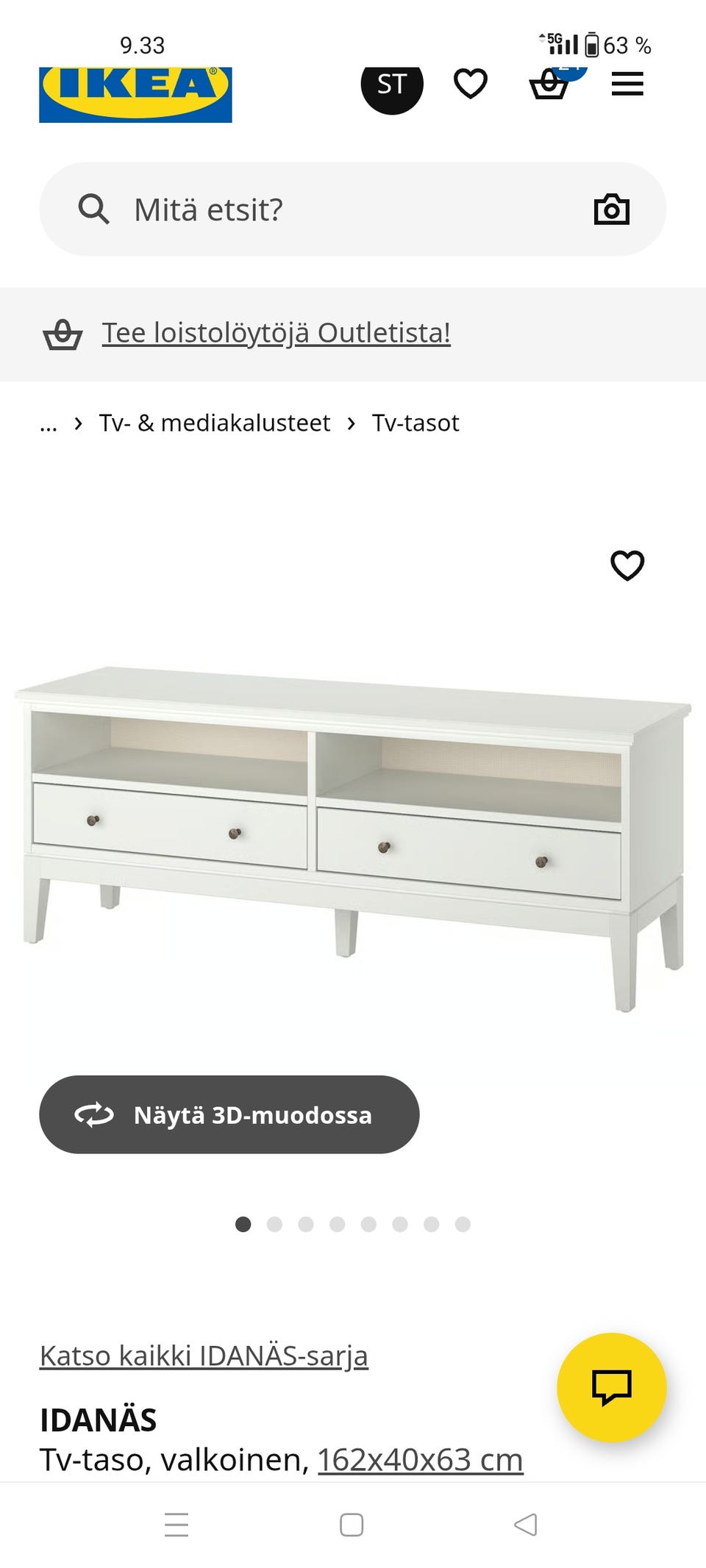Toggle 3D view with Näytä 3D-muodossa

click(x=229, y=1114)
